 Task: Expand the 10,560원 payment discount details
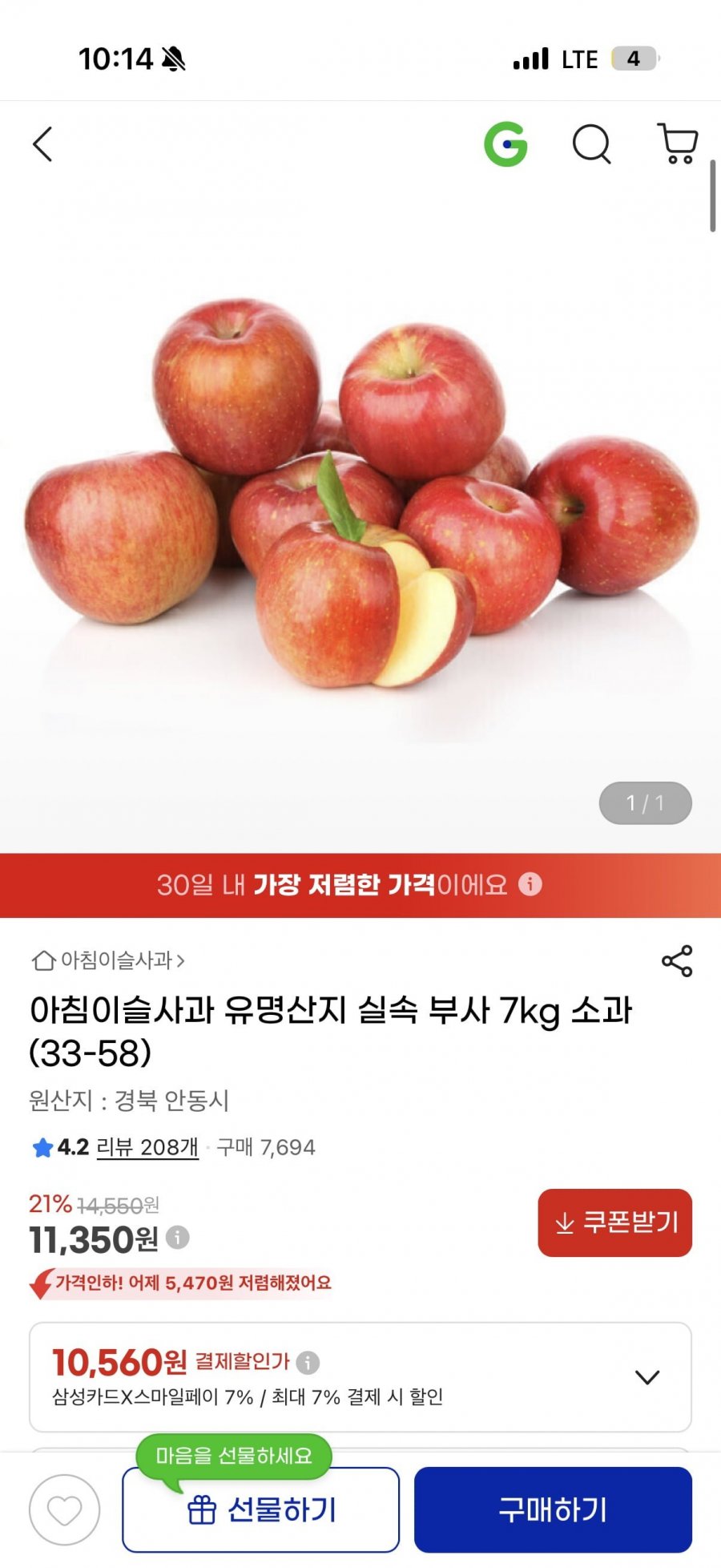tap(646, 1377)
